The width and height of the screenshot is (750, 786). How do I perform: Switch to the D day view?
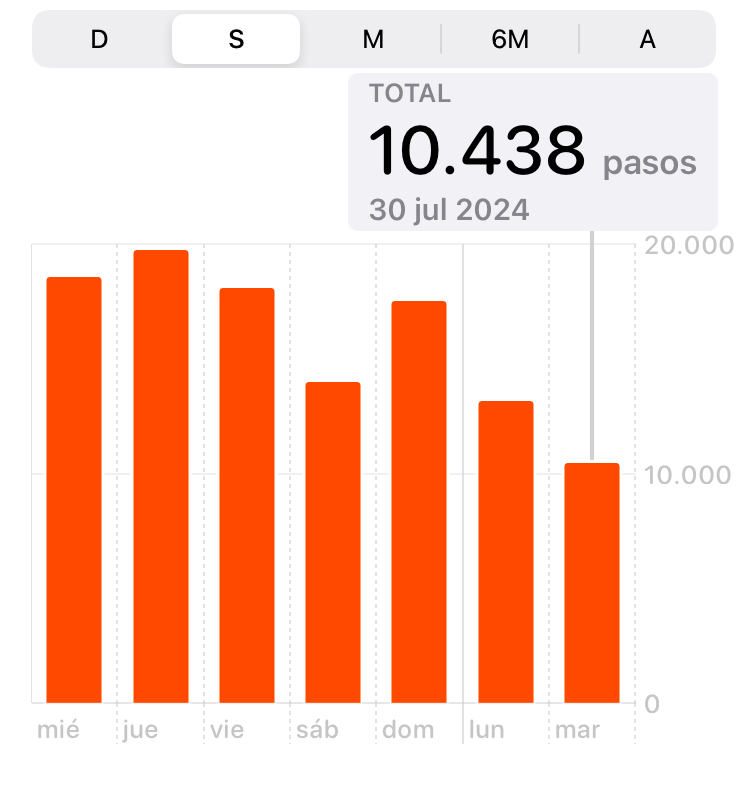[x=99, y=40]
